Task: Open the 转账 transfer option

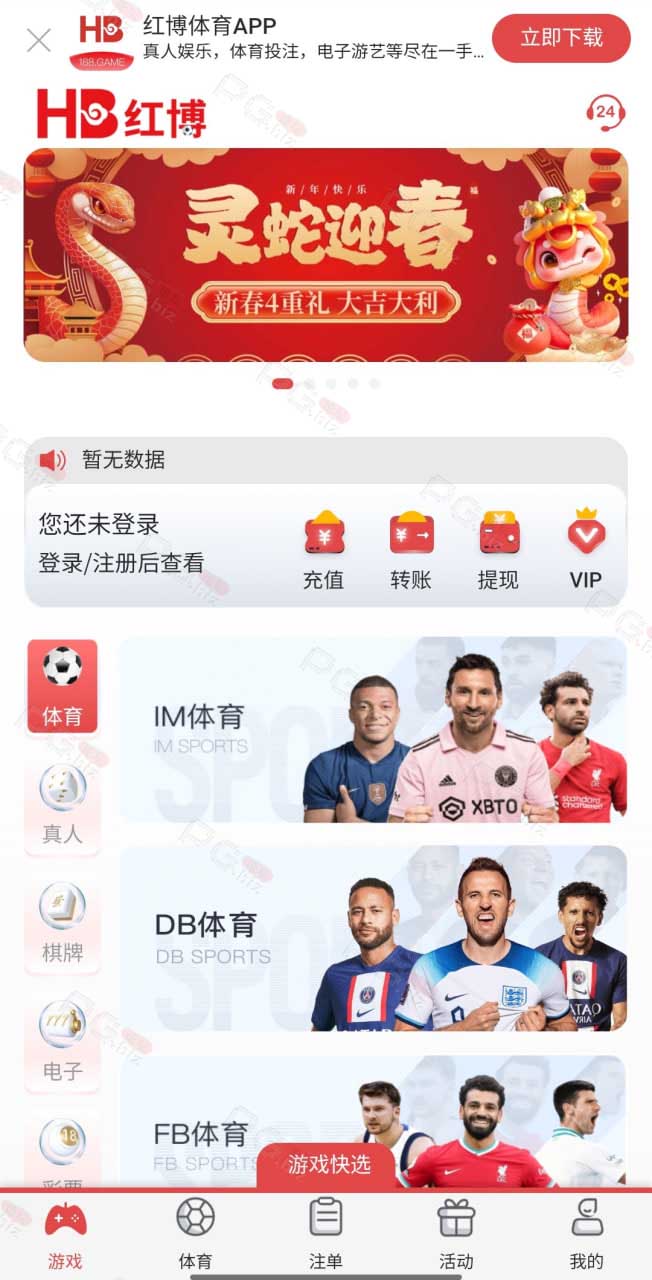Action: point(411,550)
